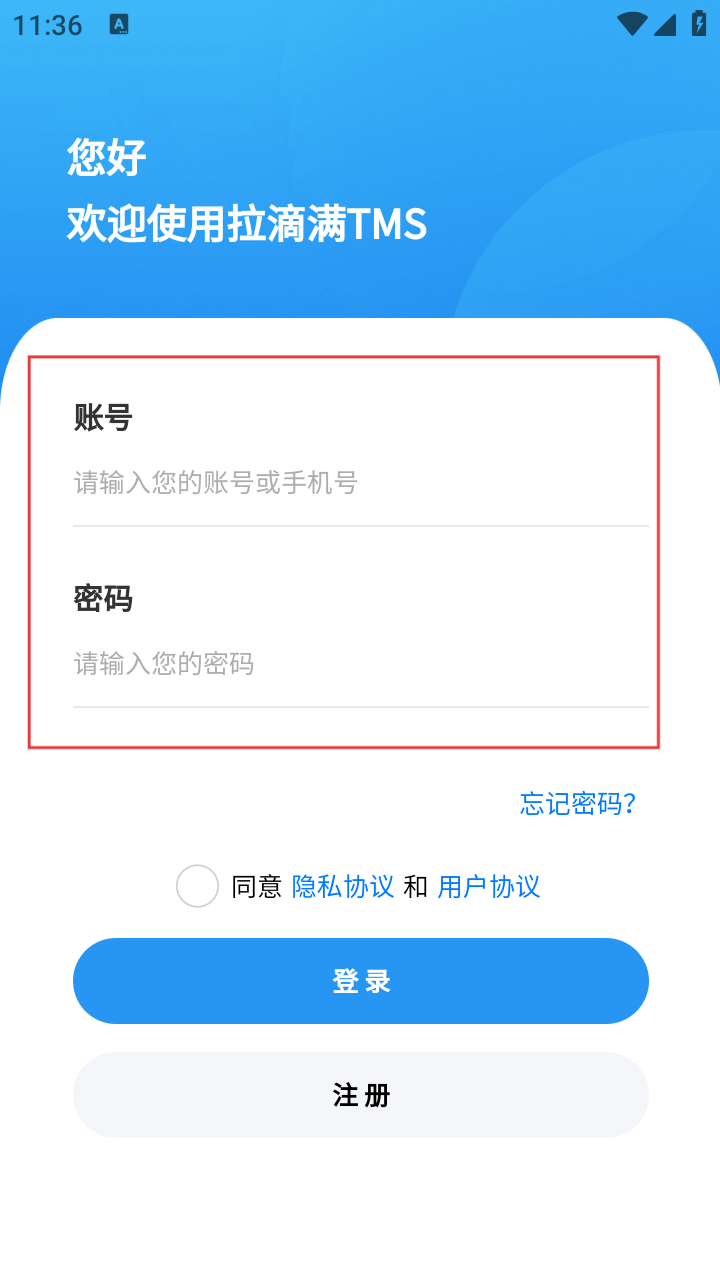
Task: Open the 用户协议 user agreement
Action: click(489, 887)
